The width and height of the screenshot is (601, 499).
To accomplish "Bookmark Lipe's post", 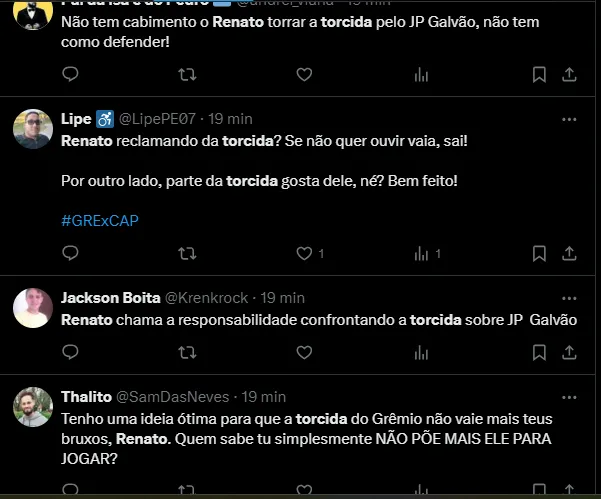I will click(539, 254).
